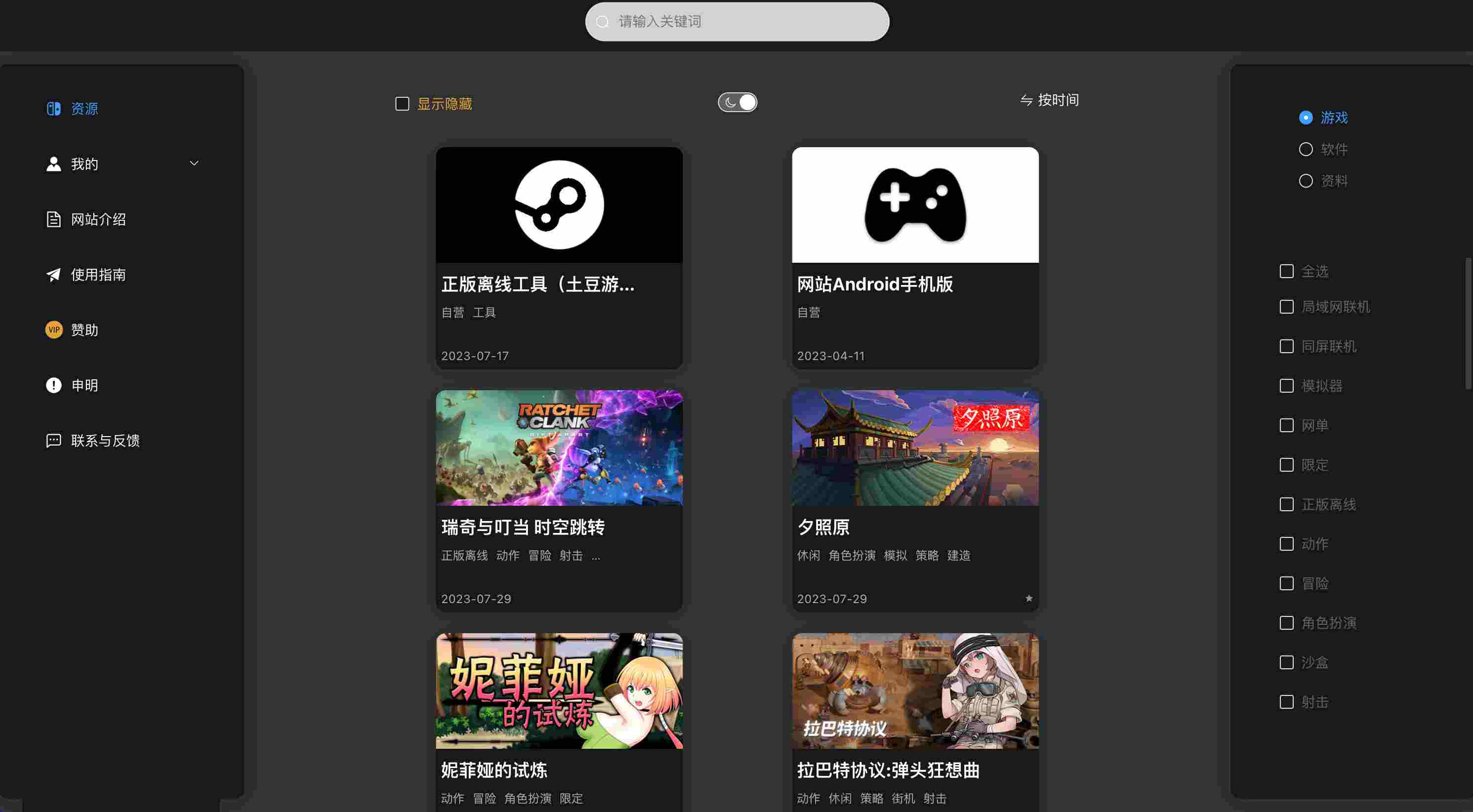Open the 夕照原 game card
This screenshot has height=812, width=1473.
click(x=915, y=500)
